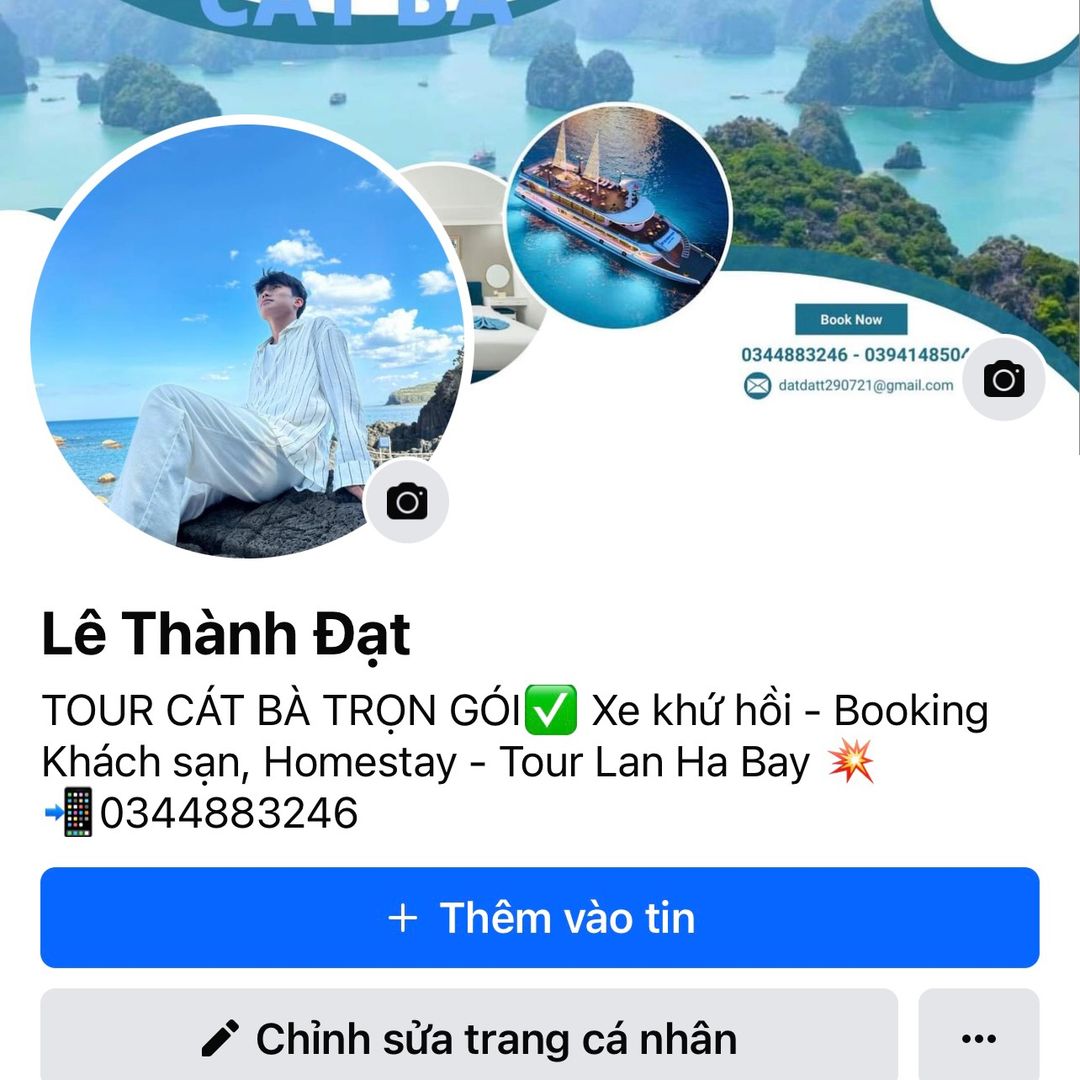Open Chỉnh sửa trang cá nhân
Screen dimensions: 1080x1080
[469, 1038]
